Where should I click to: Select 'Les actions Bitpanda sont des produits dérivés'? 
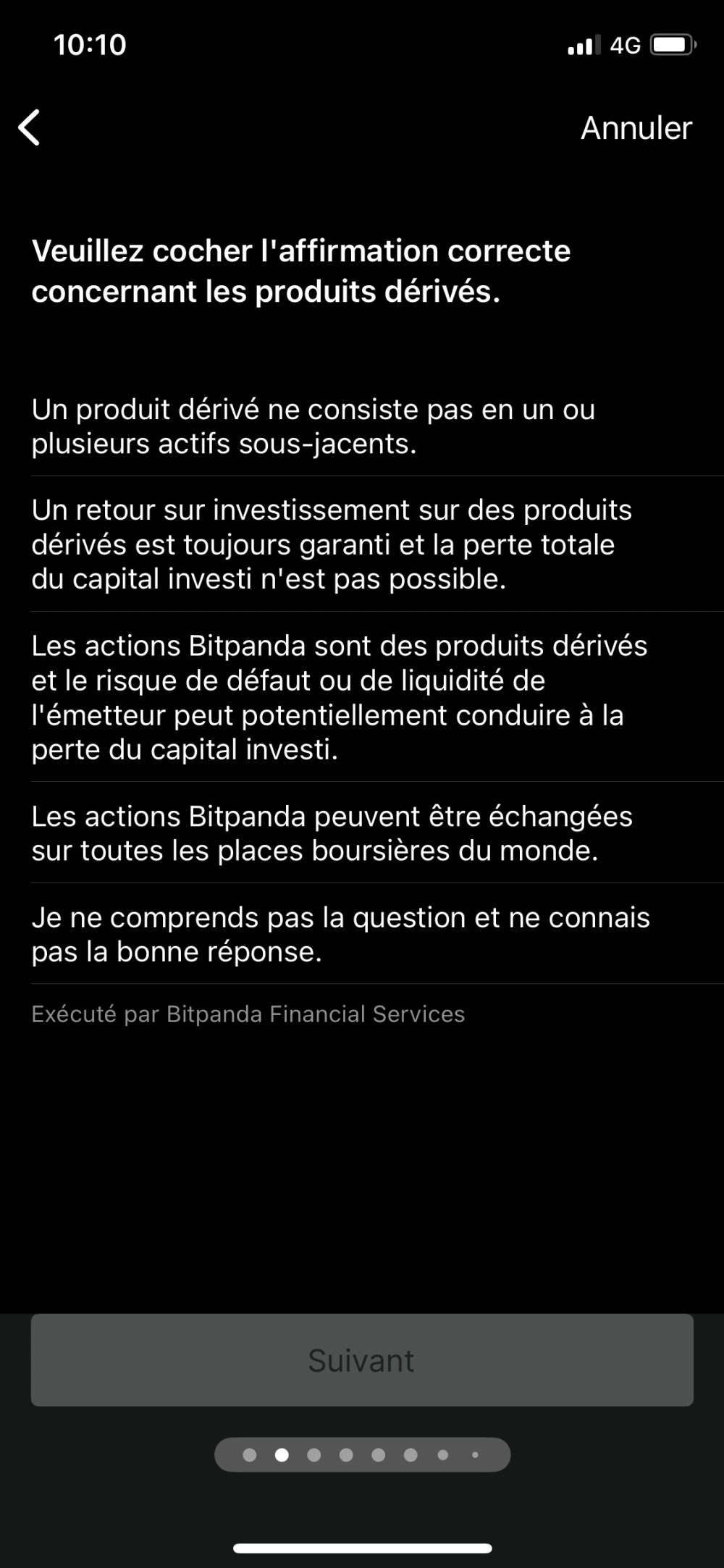[x=339, y=697]
